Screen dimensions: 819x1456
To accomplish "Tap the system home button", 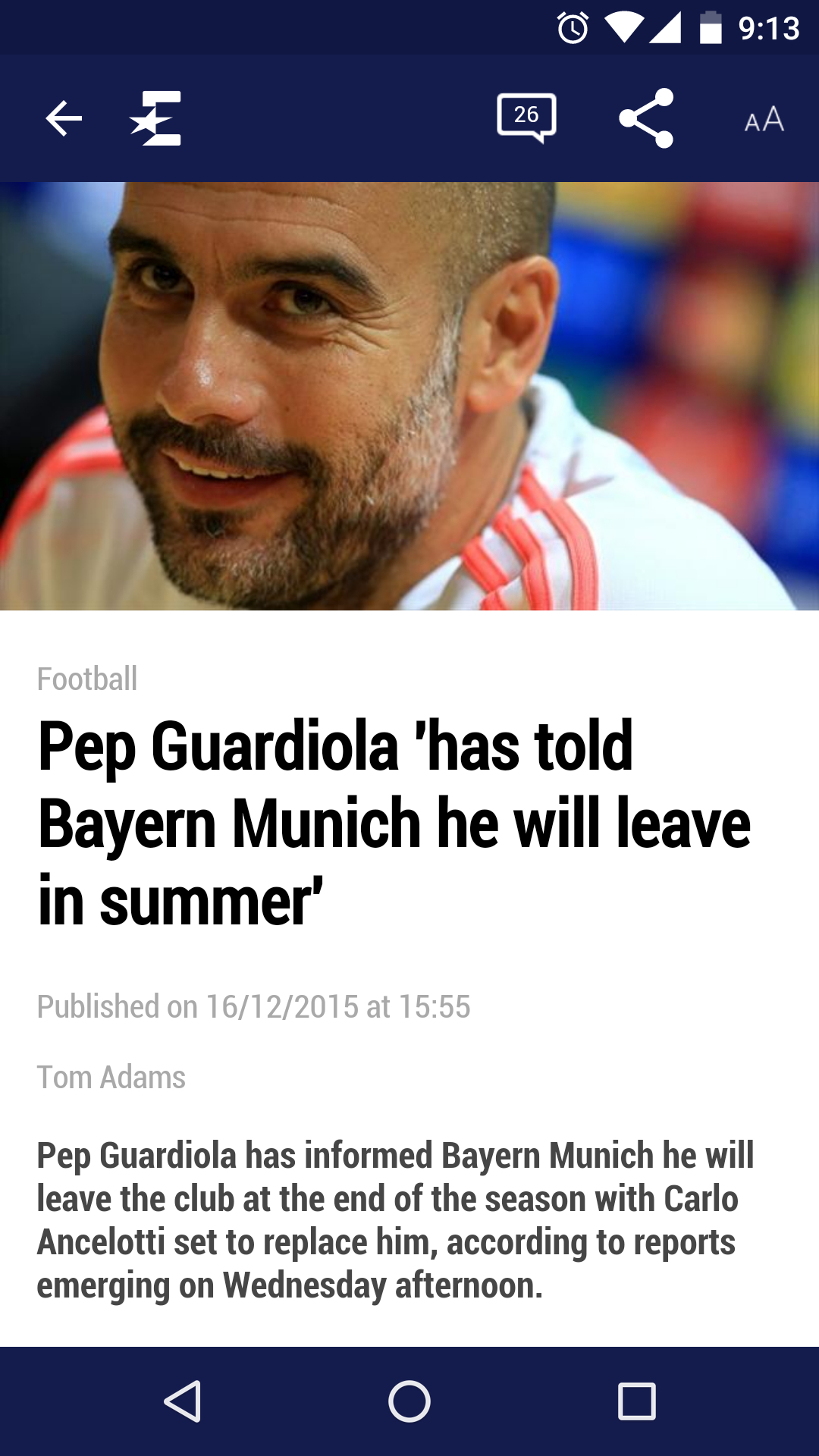I will click(x=409, y=1401).
